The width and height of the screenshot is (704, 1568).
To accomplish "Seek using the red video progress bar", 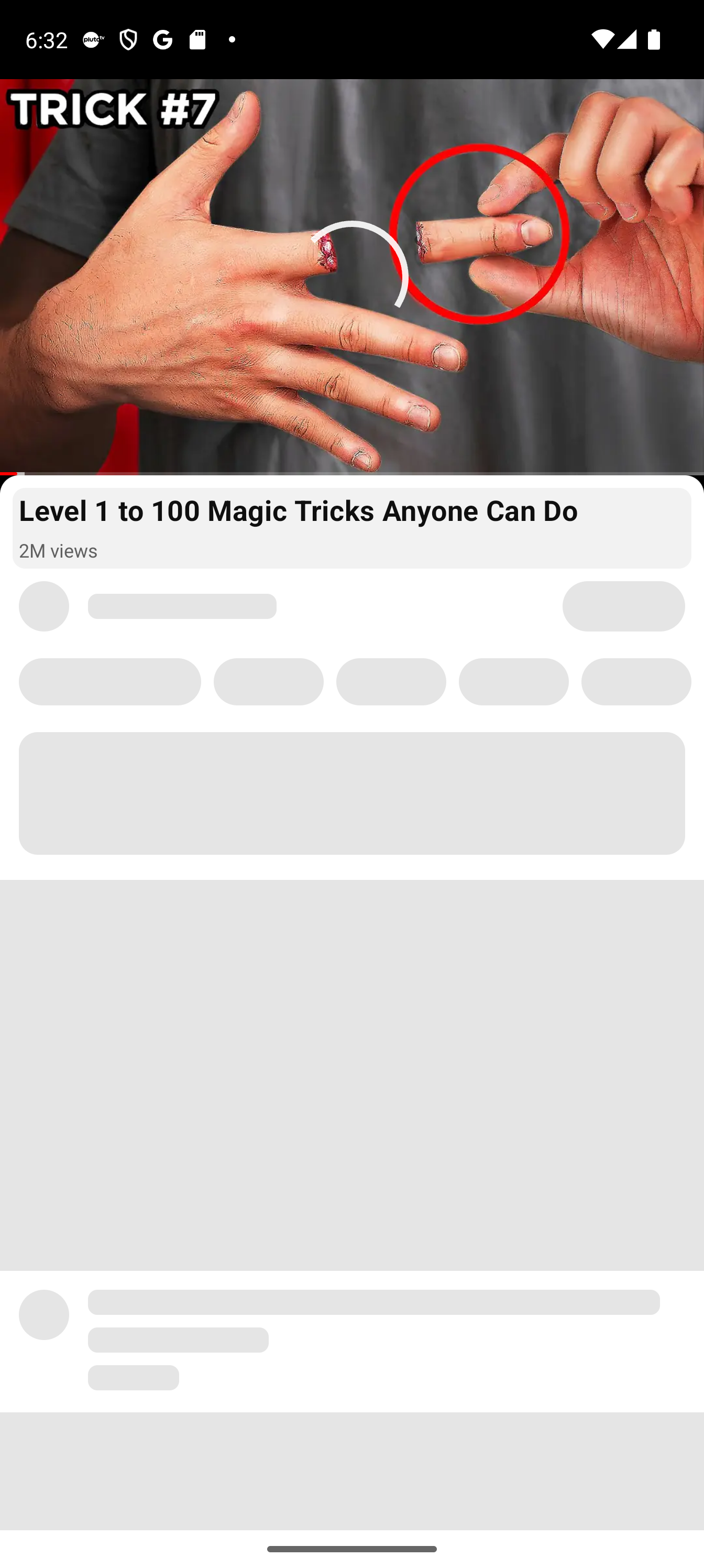I will coord(351,473).
